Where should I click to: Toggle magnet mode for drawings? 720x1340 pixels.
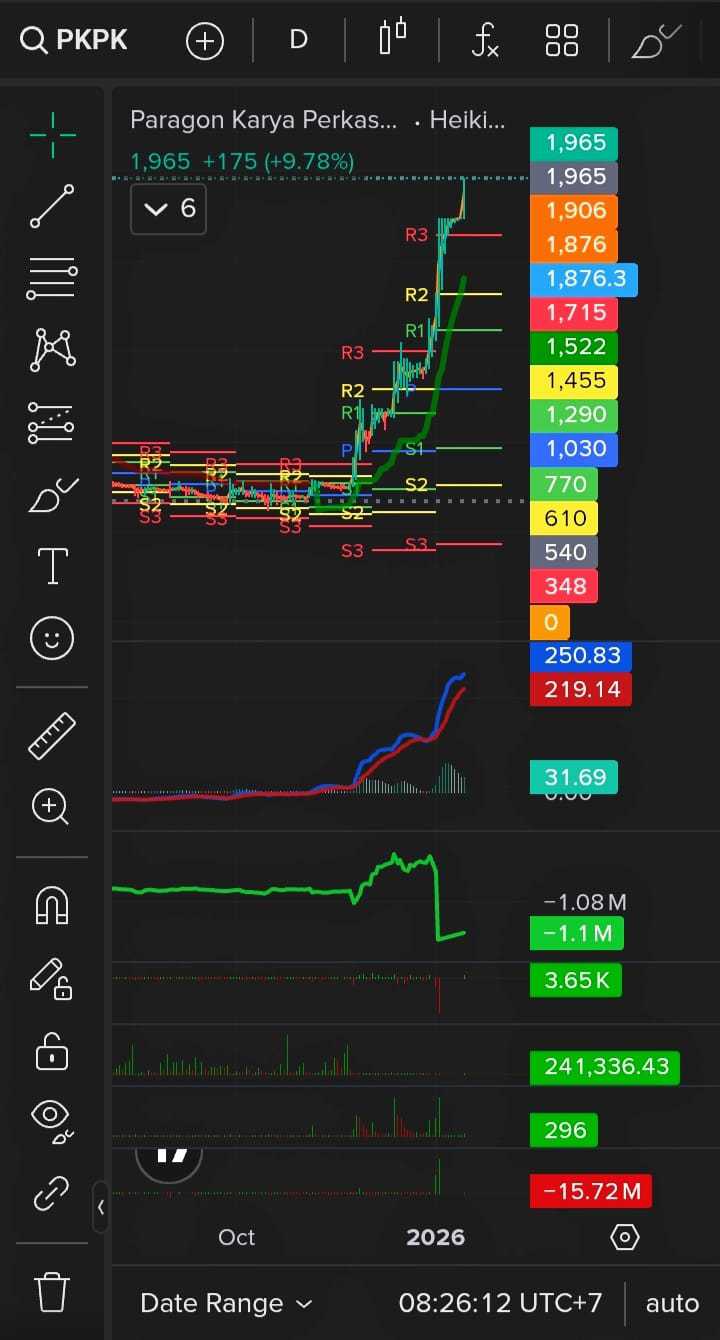point(52,905)
